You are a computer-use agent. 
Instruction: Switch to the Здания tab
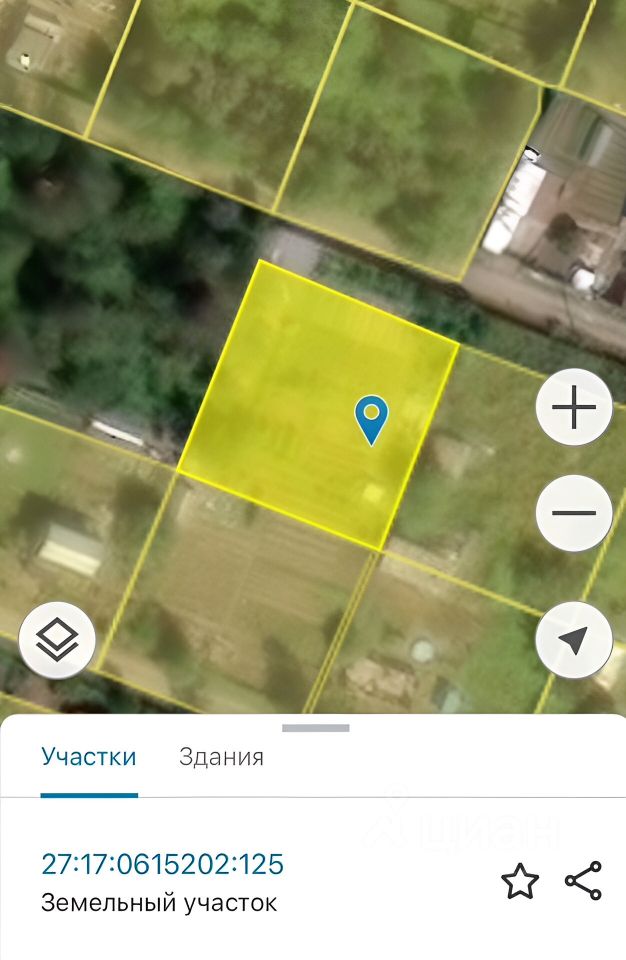(221, 757)
